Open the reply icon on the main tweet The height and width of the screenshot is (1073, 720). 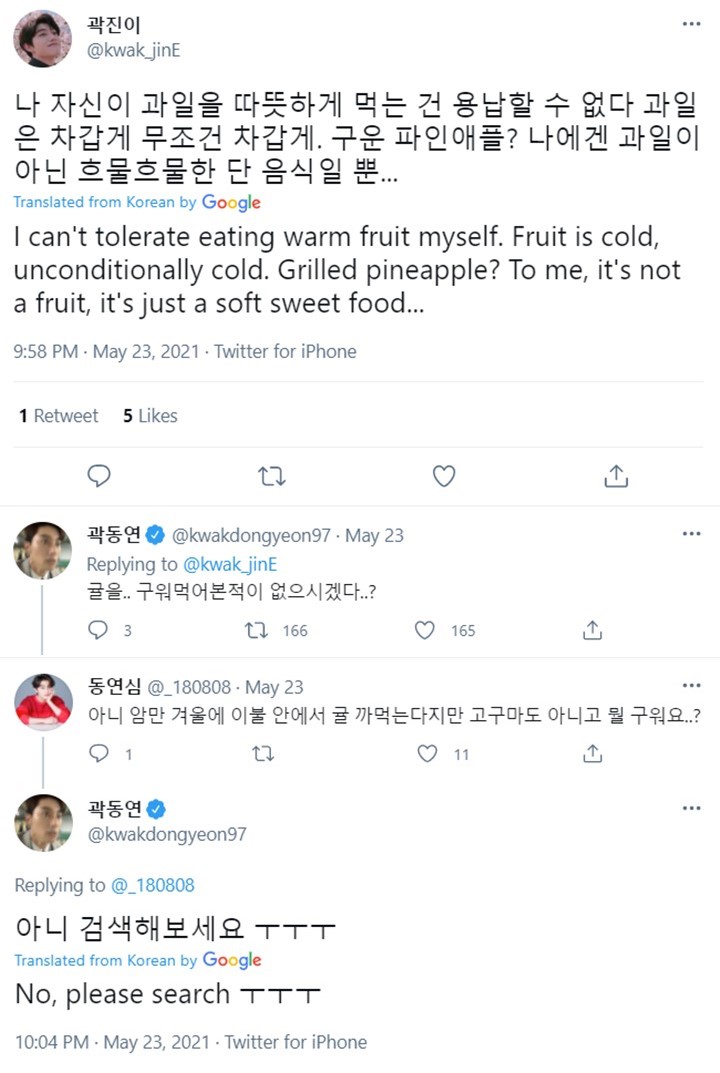coord(98,476)
